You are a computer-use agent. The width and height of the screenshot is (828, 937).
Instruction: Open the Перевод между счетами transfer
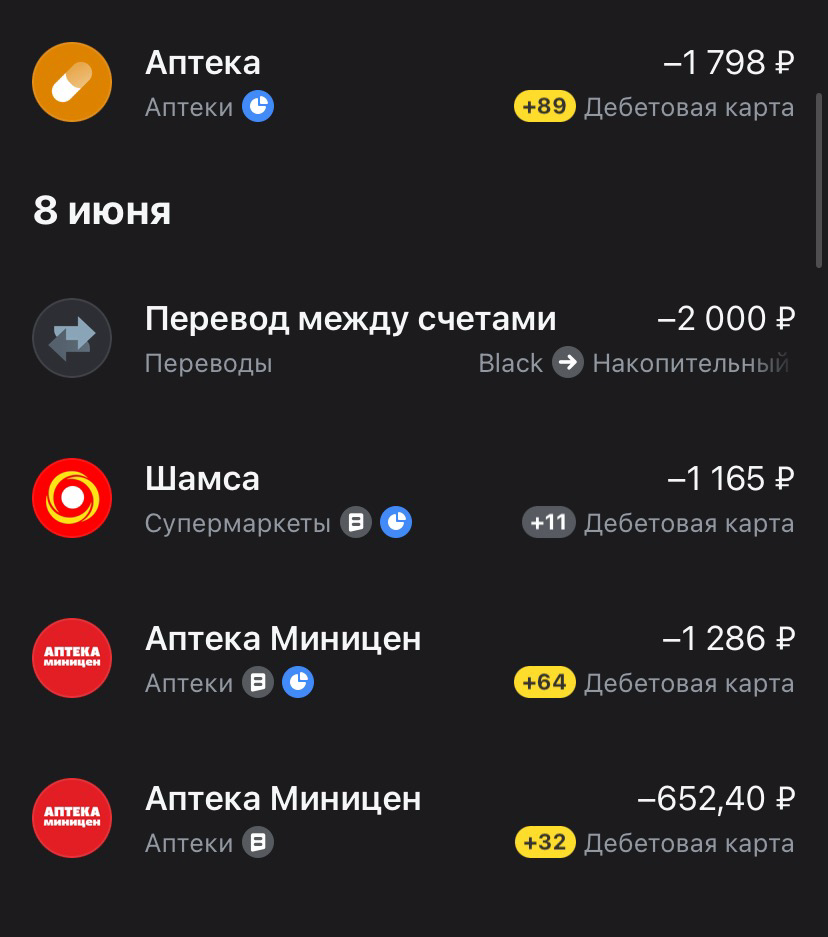click(413, 338)
